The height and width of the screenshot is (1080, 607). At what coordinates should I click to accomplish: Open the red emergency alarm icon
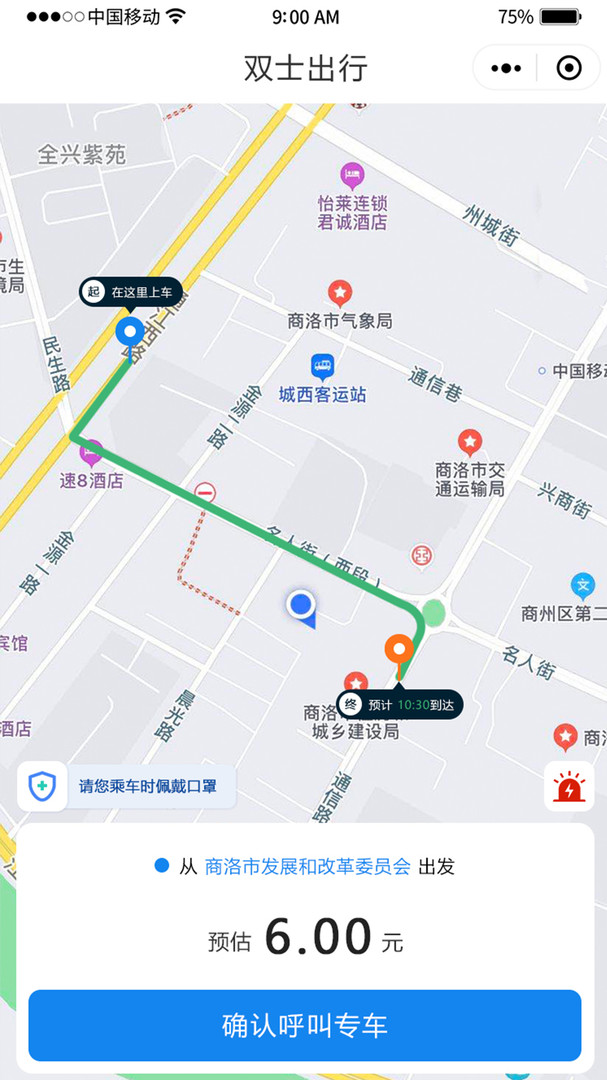[569, 787]
